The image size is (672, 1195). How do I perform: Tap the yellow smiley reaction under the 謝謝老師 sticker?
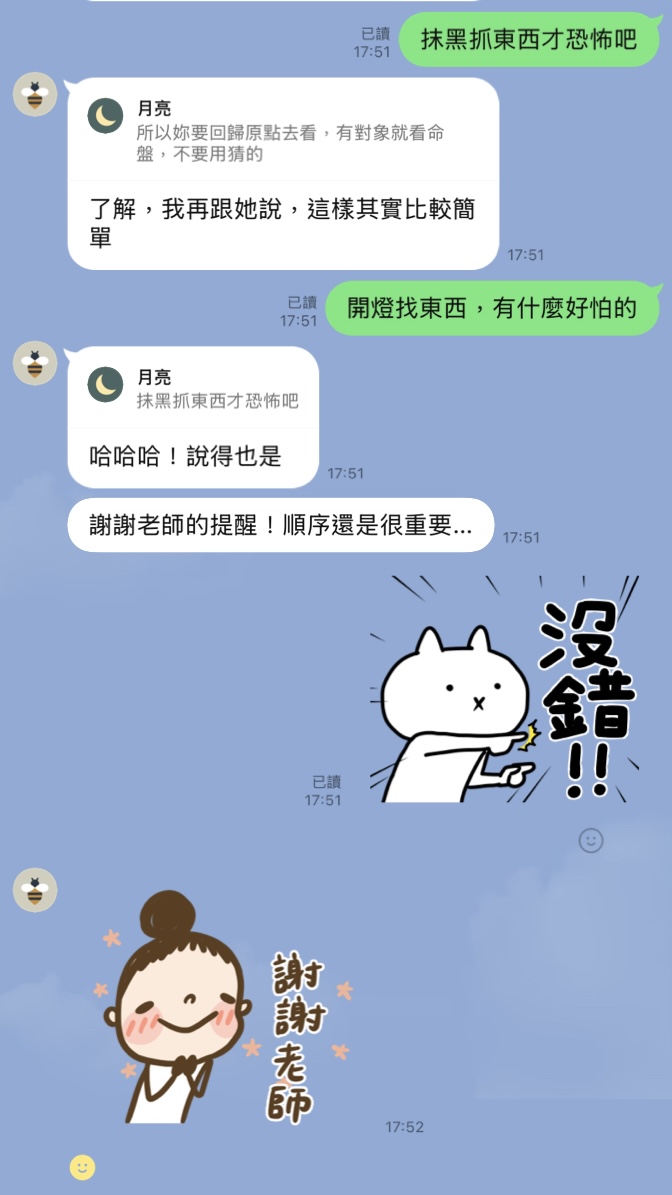pyautogui.click(x=82, y=1167)
